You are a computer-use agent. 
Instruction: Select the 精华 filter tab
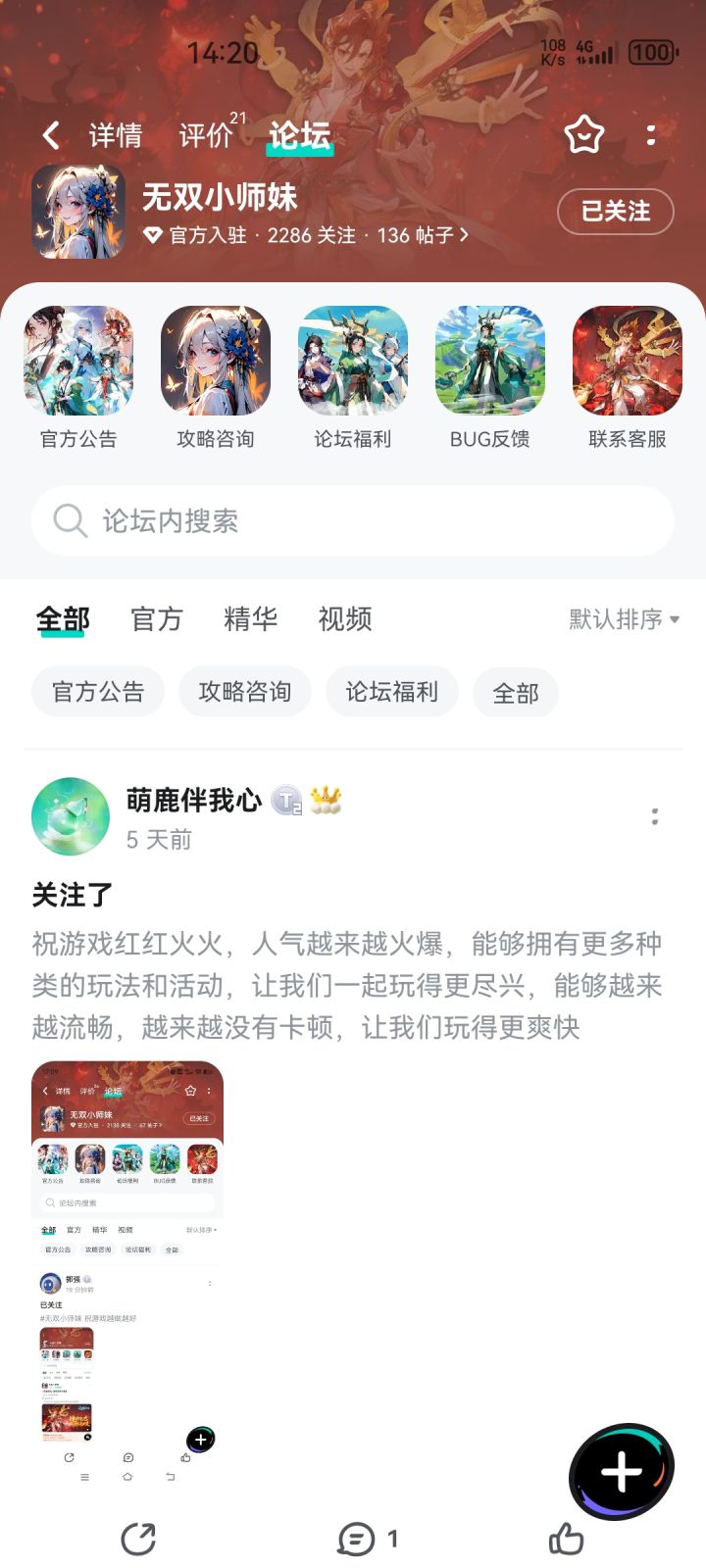click(x=251, y=619)
